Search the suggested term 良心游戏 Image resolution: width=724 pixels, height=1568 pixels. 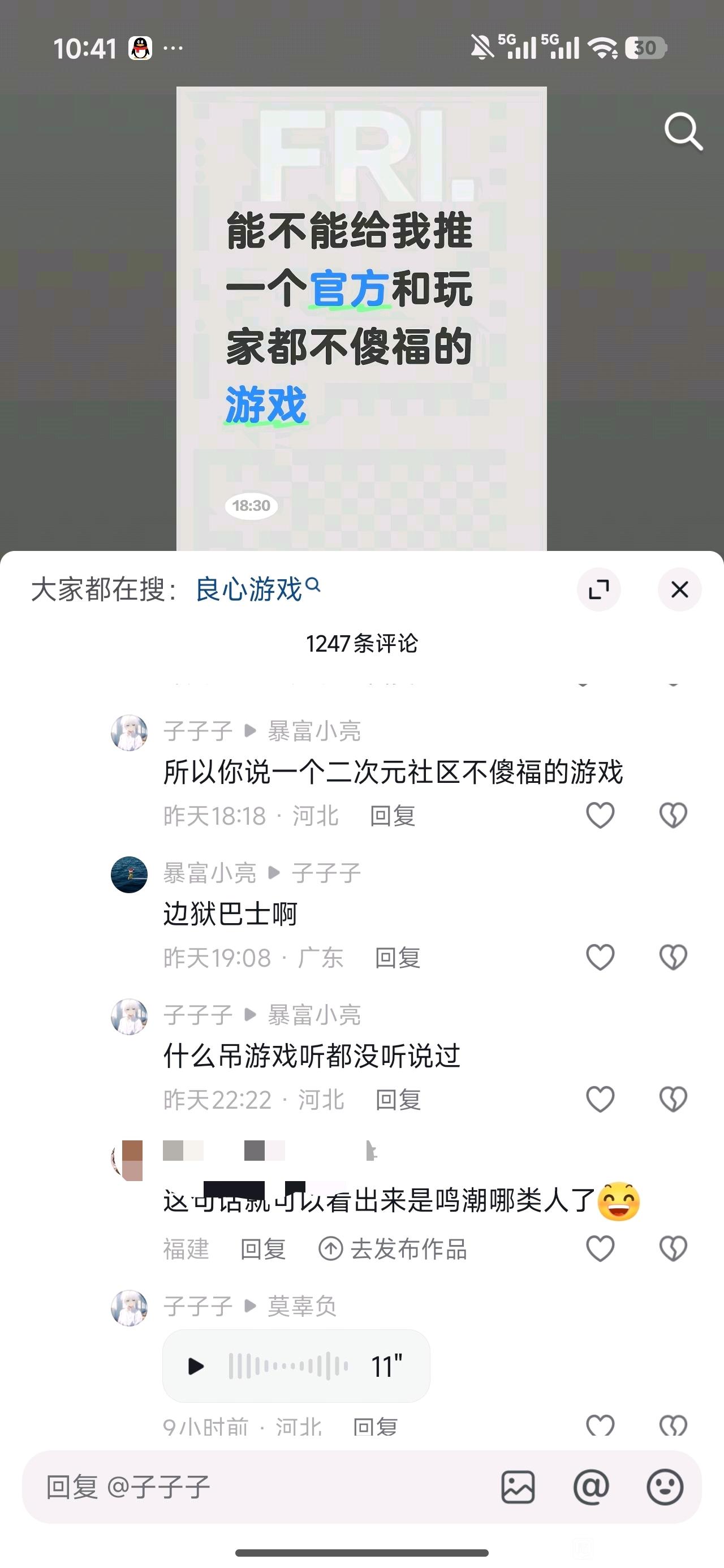click(x=249, y=589)
